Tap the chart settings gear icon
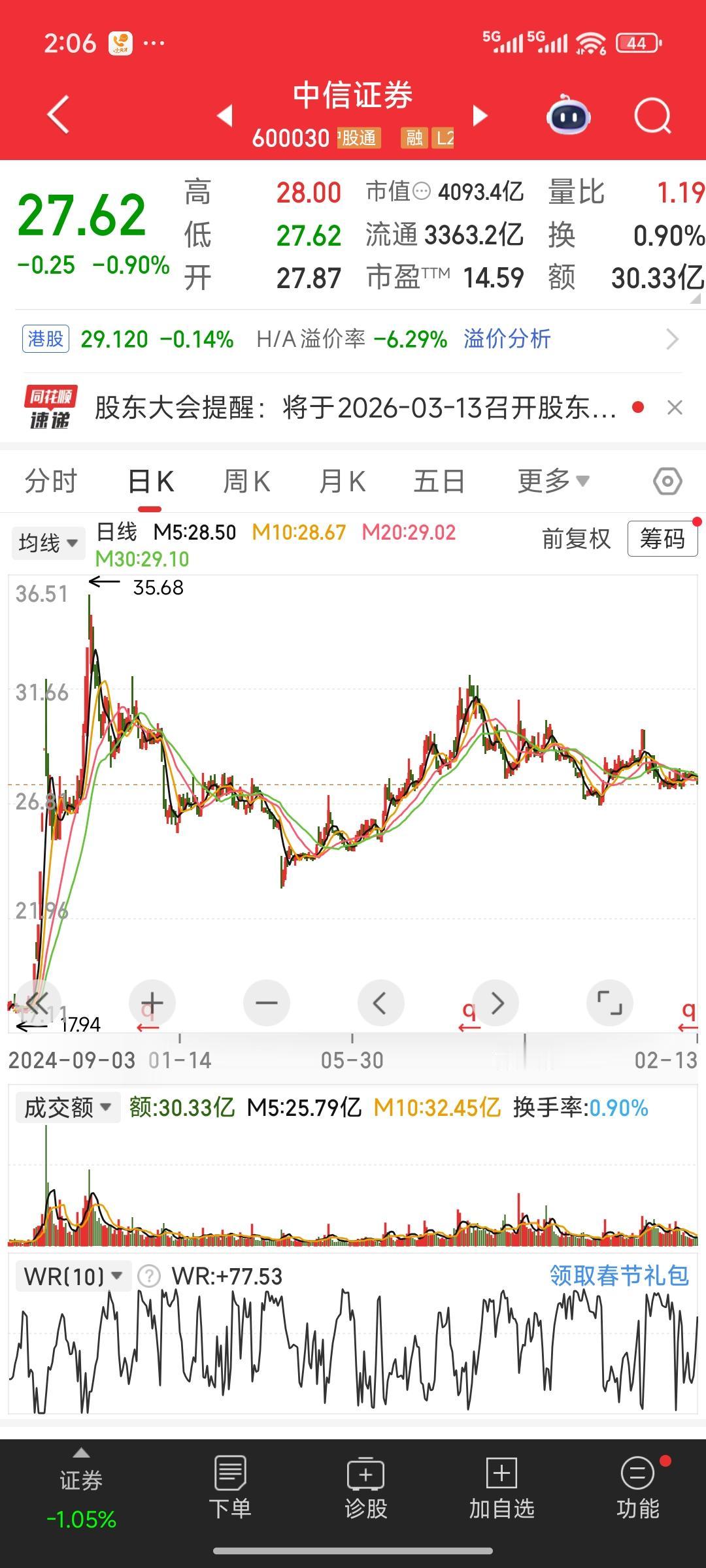 point(668,480)
